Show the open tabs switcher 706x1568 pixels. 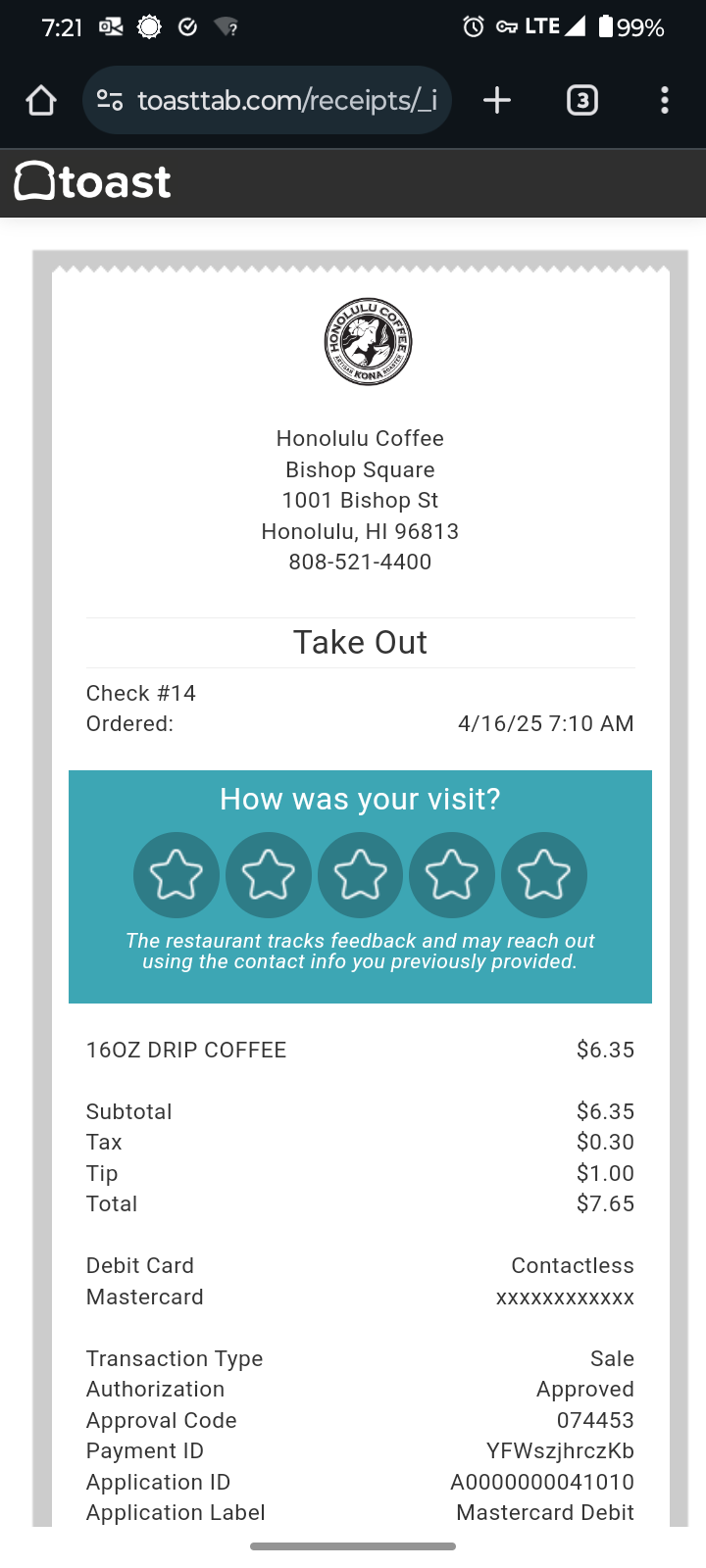582,100
